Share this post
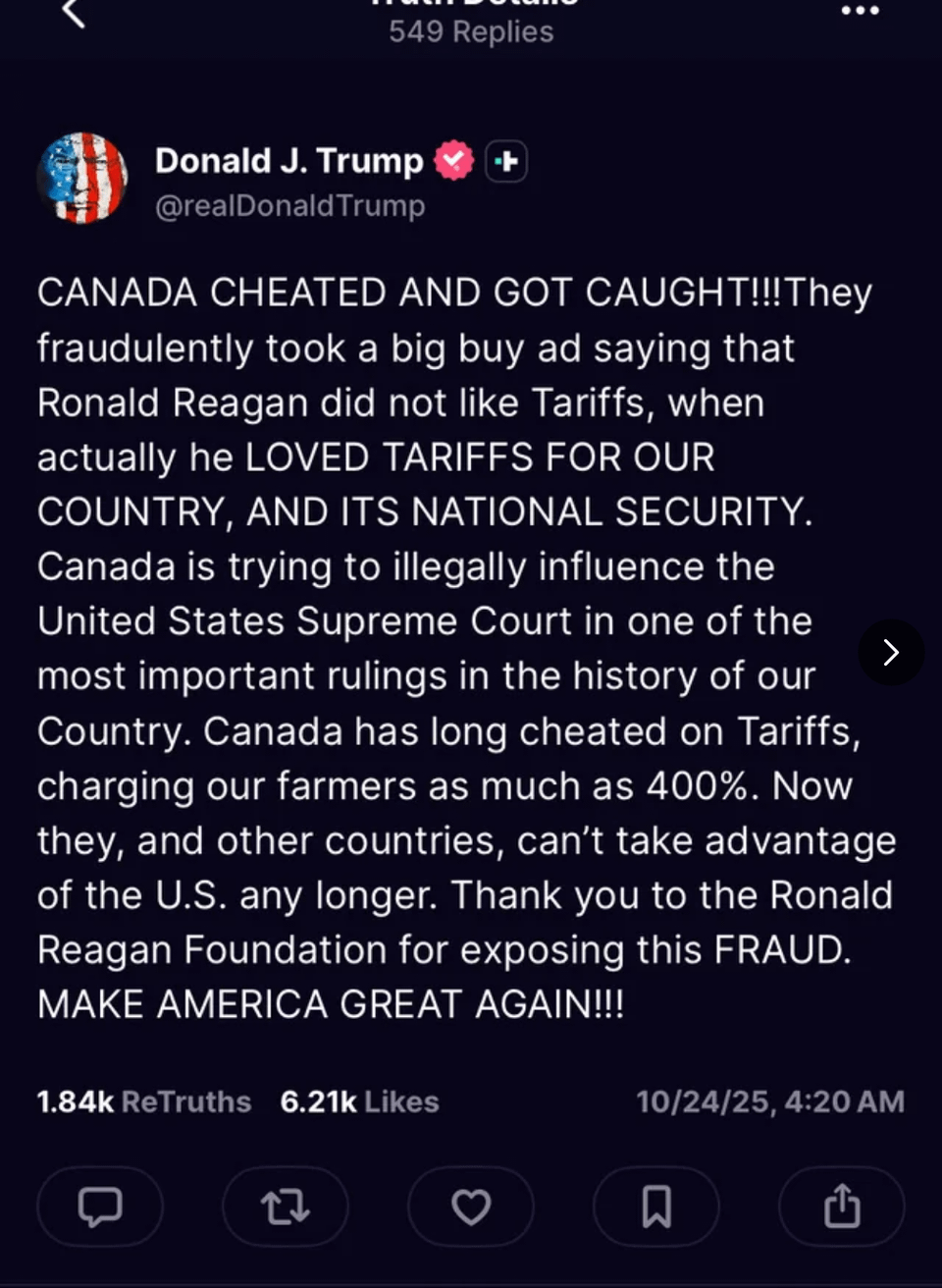Viewport: 942px width, 1288px height. pyautogui.click(x=842, y=1207)
